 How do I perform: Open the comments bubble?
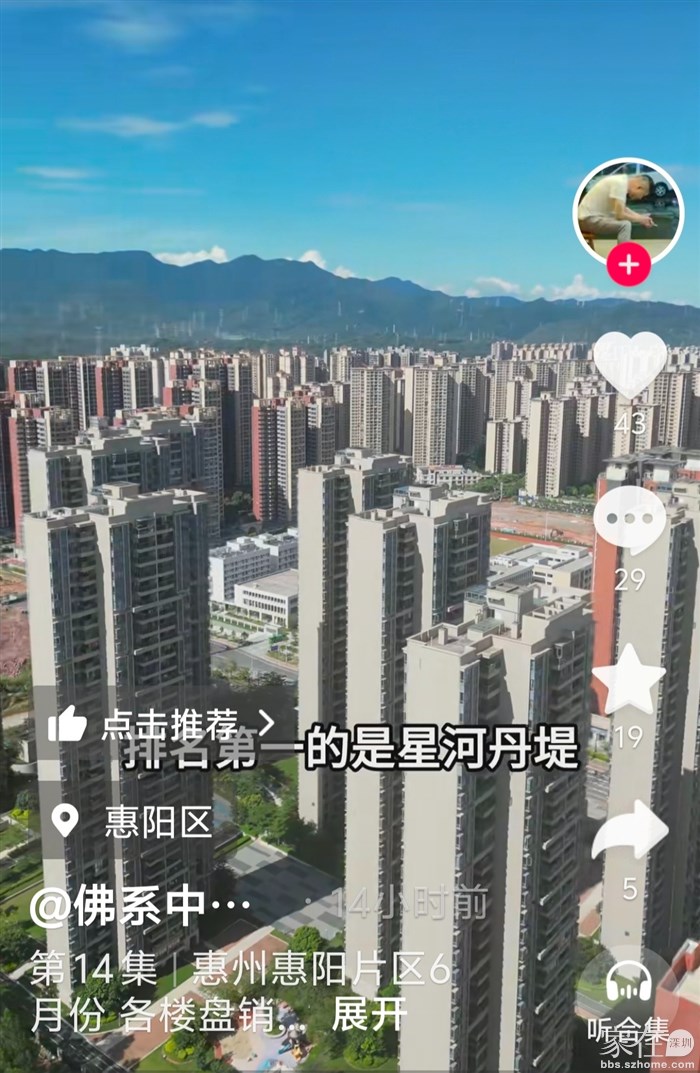pos(629,520)
